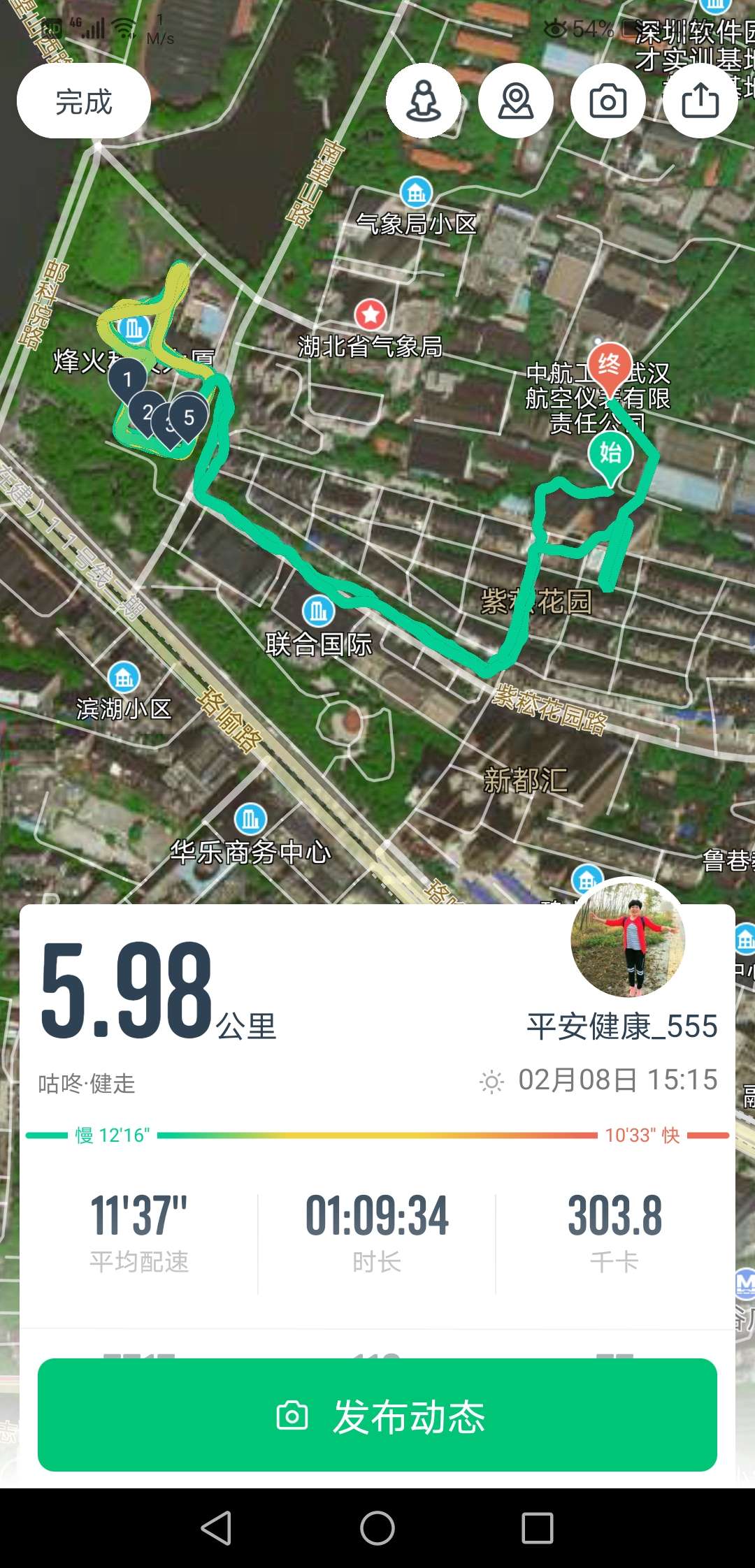The height and width of the screenshot is (1568, 755).
Task: Tap the finish marker labeled 终
Action: [610, 363]
